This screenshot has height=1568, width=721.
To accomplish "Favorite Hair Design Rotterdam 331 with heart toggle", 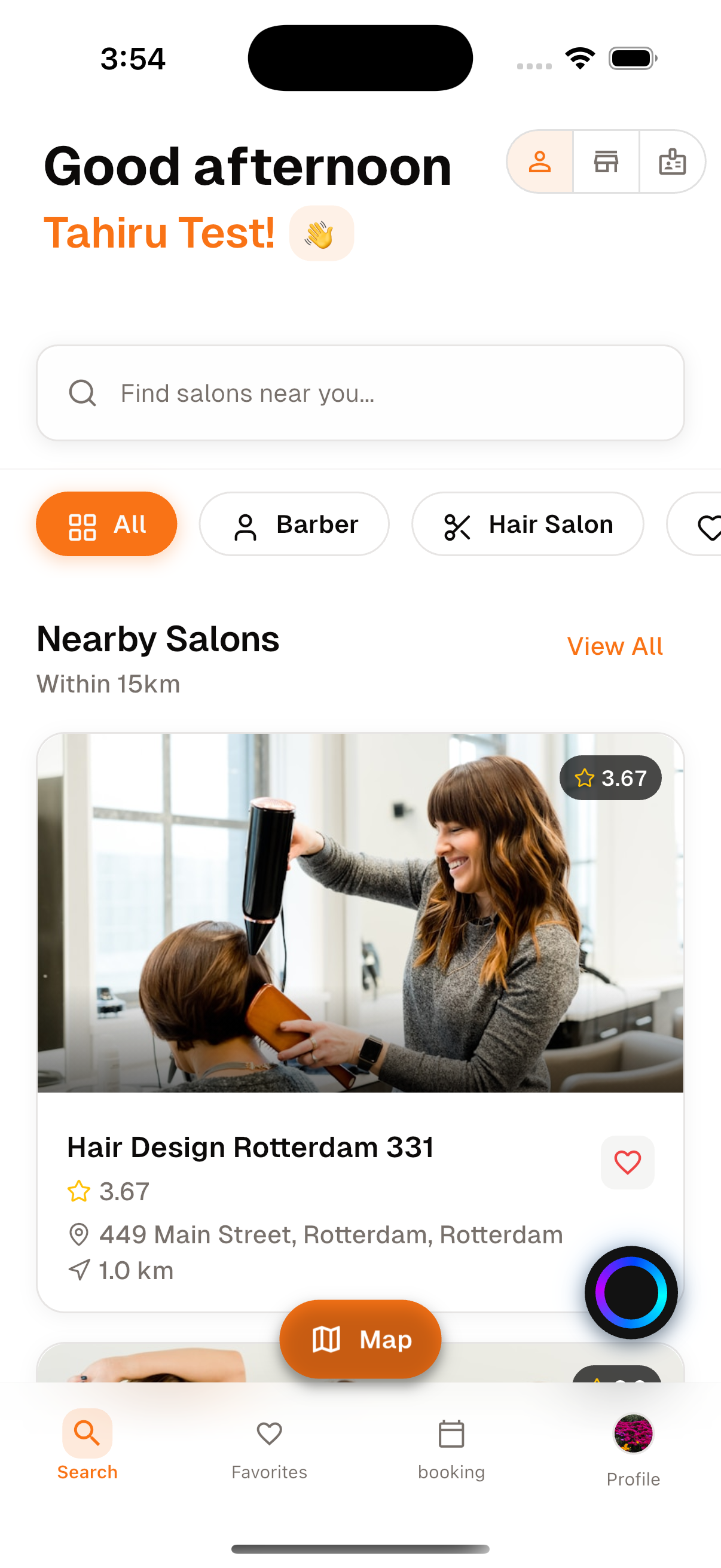I will (627, 1163).
